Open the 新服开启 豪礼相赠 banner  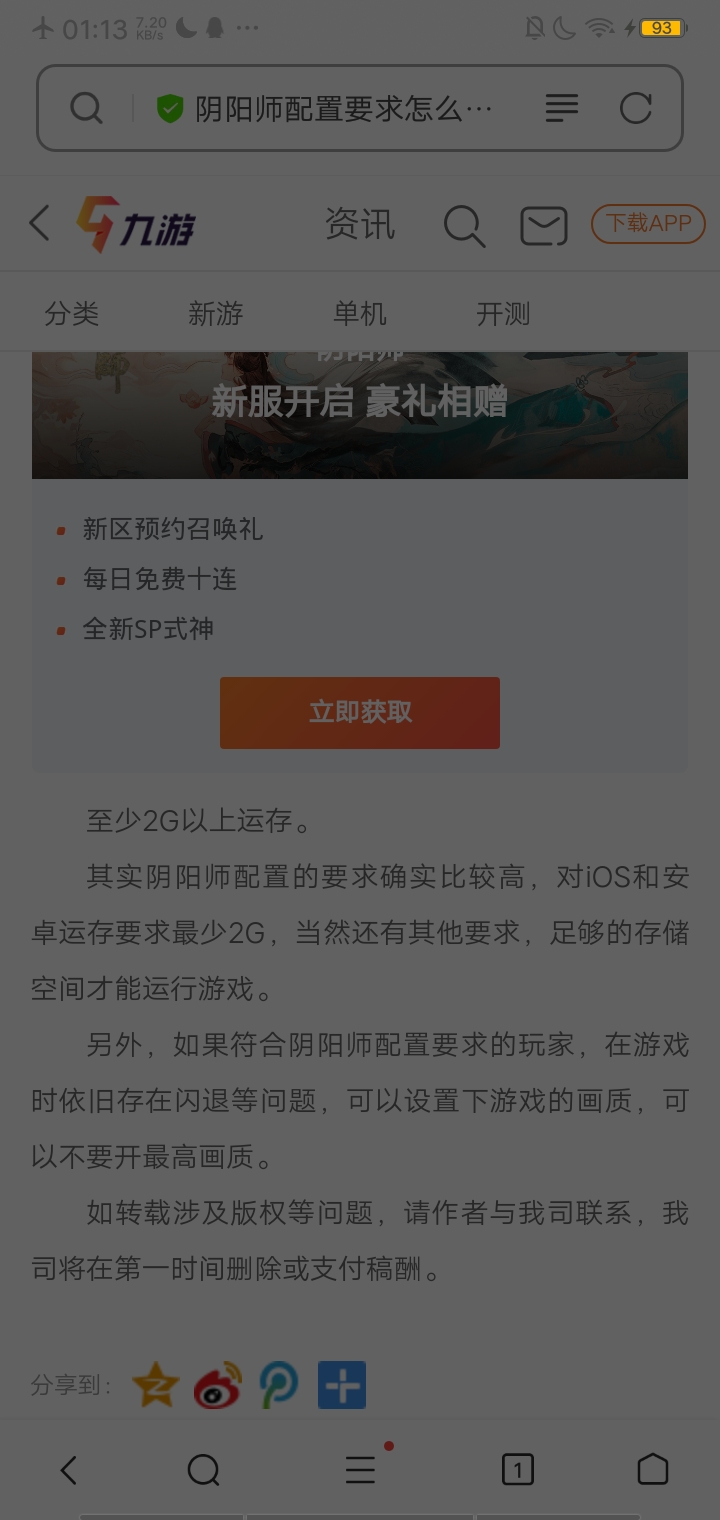tap(360, 412)
